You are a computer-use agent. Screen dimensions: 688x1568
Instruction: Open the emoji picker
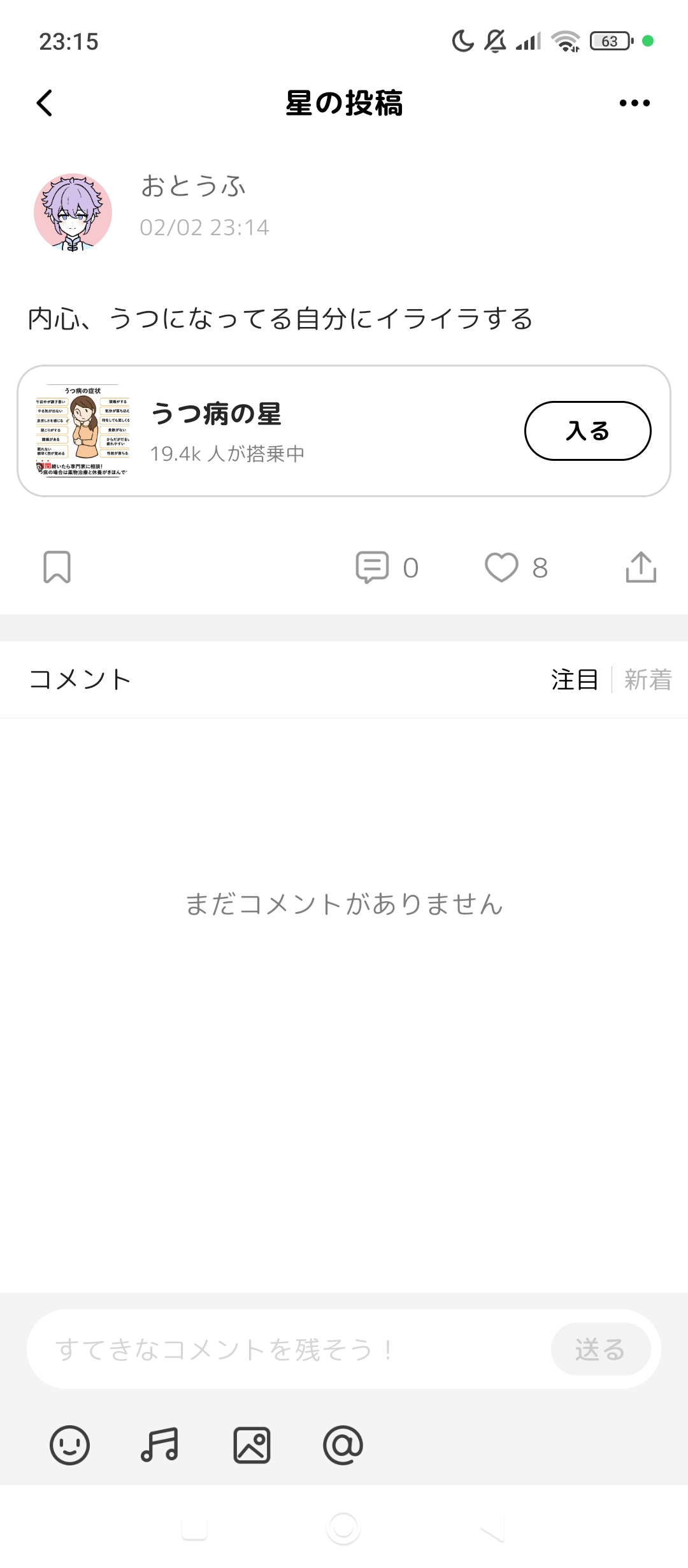(x=69, y=1445)
